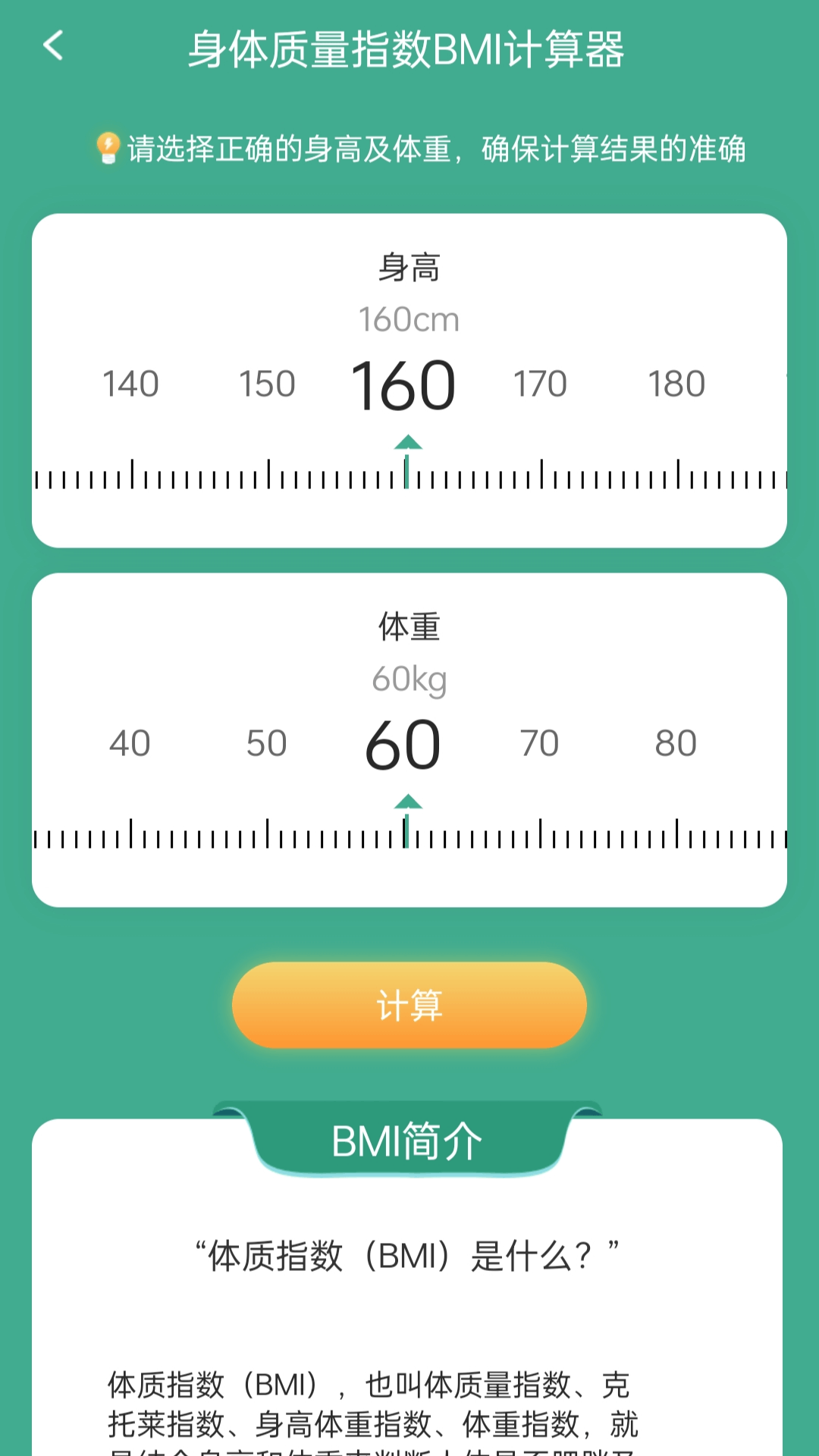Select weight value 70 on the scale

tap(538, 744)
